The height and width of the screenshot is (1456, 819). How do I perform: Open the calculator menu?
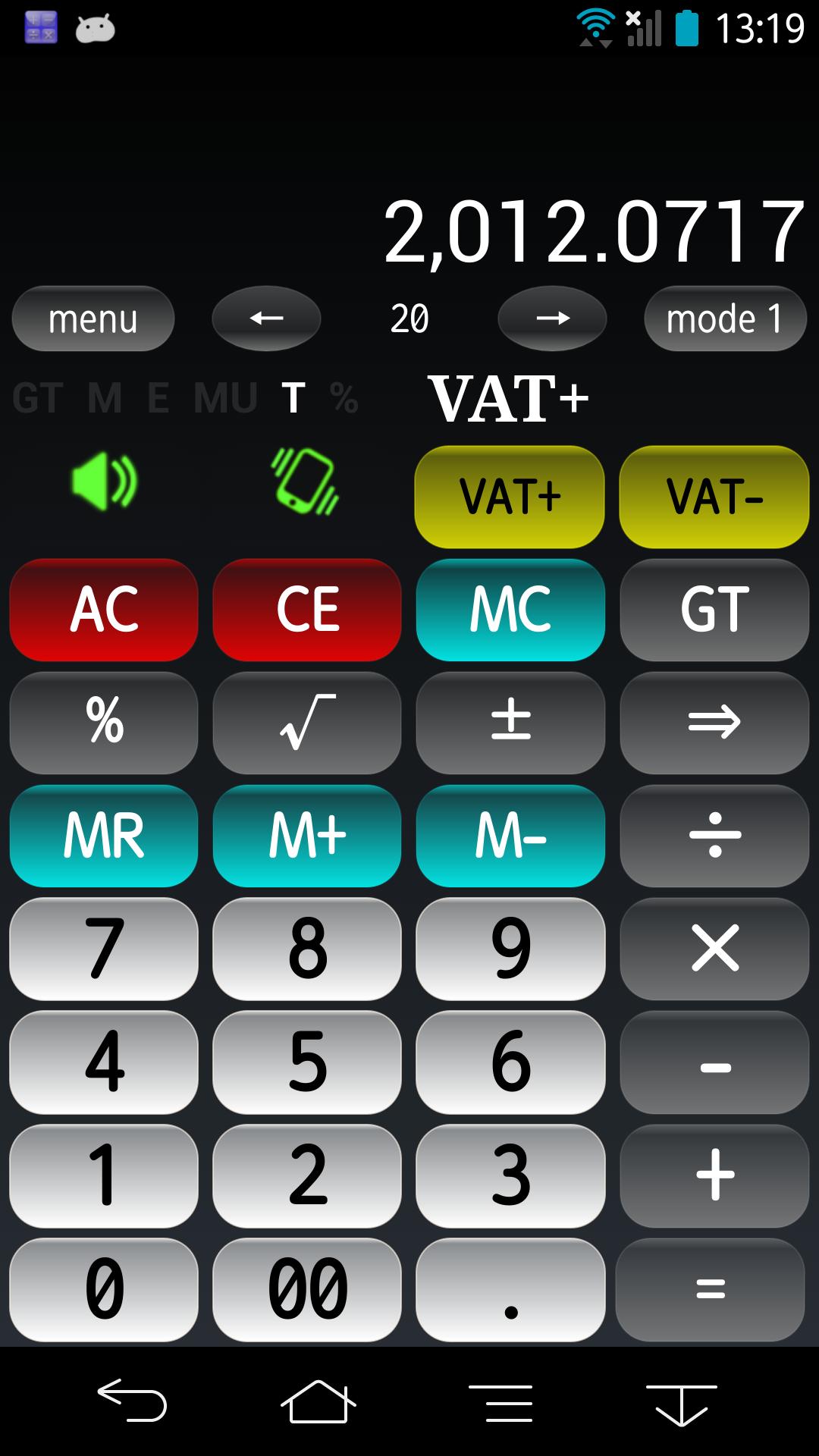pos(93,318)
